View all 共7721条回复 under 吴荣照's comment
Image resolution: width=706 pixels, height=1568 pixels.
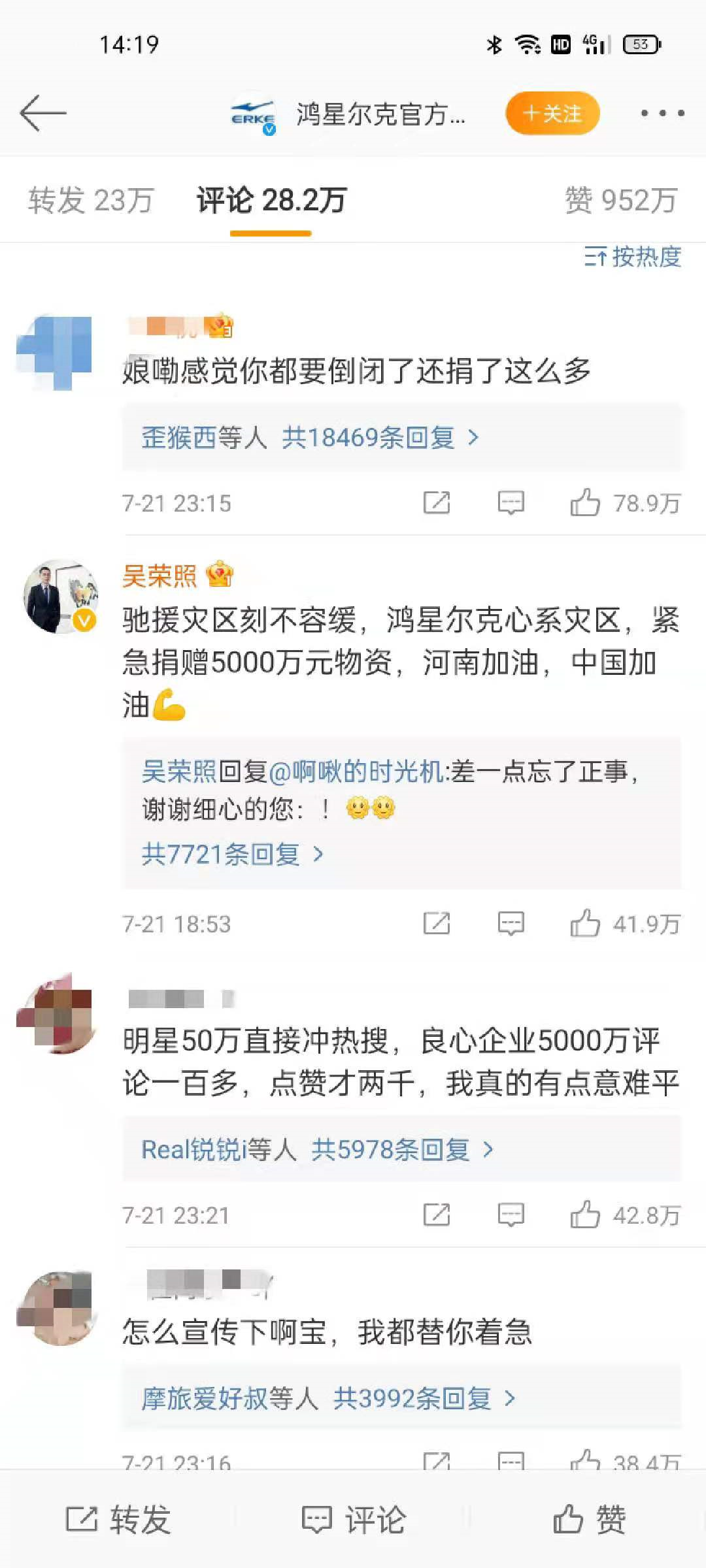click(232, 854)
